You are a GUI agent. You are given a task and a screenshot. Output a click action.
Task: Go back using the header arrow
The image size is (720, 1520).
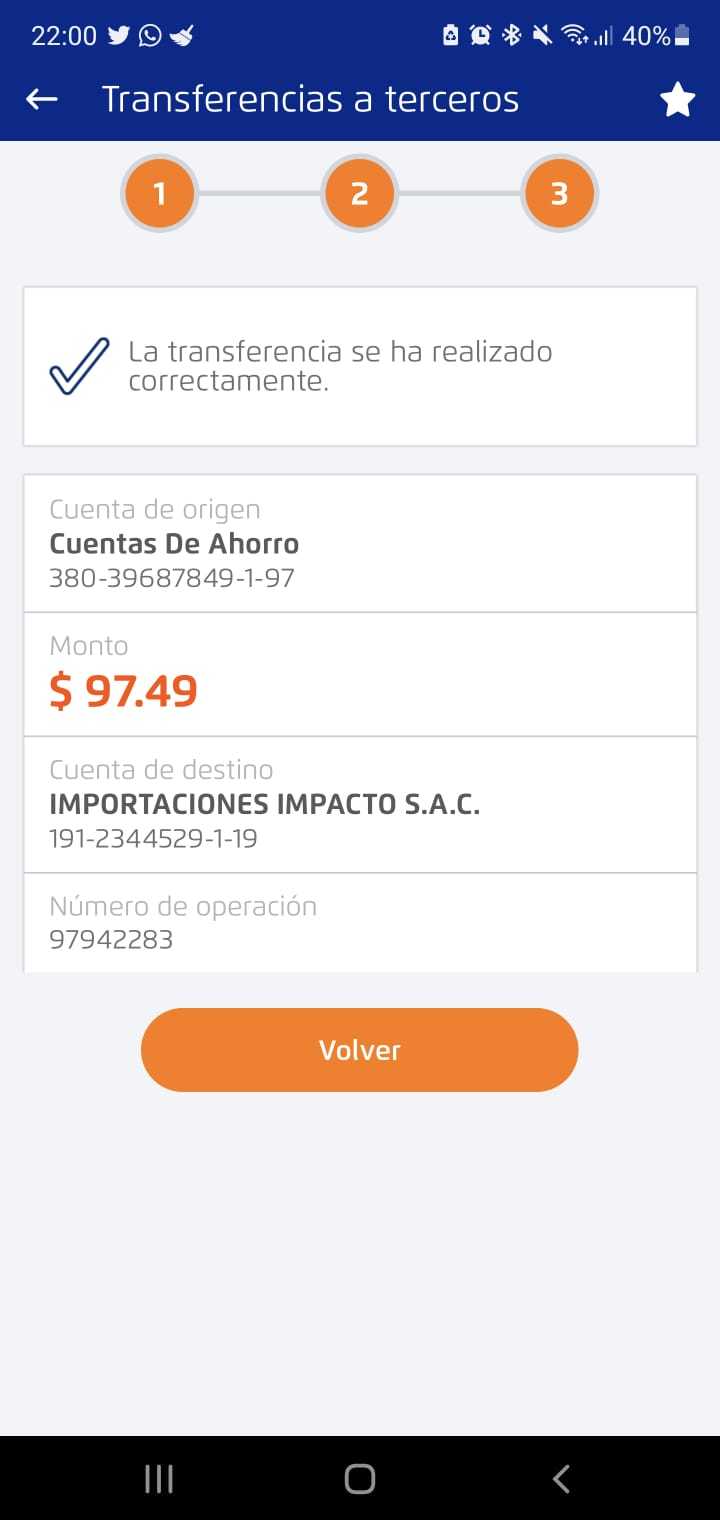(x=42, y=99)
